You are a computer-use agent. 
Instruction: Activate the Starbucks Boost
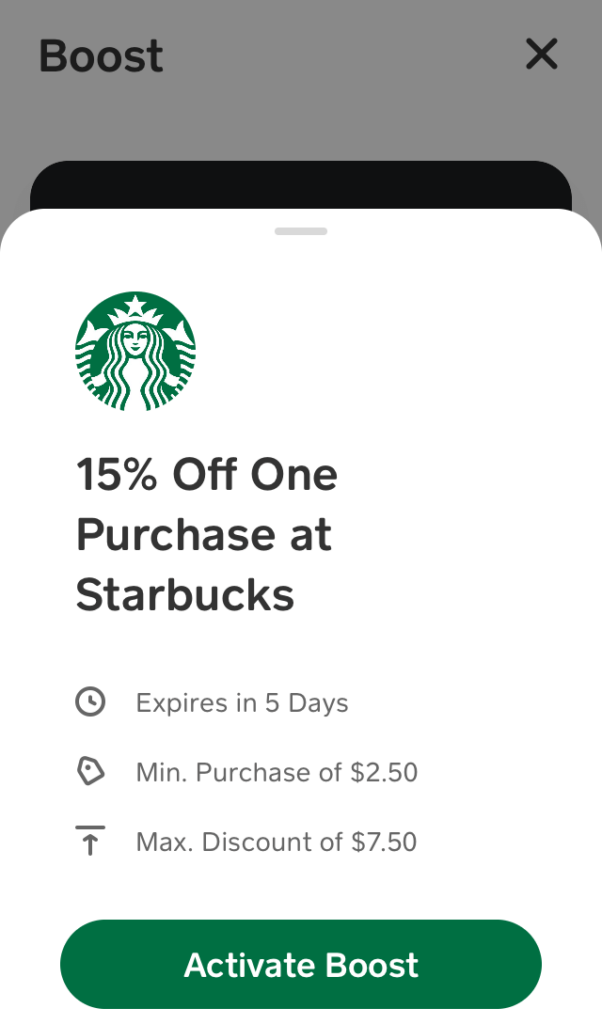301,965
